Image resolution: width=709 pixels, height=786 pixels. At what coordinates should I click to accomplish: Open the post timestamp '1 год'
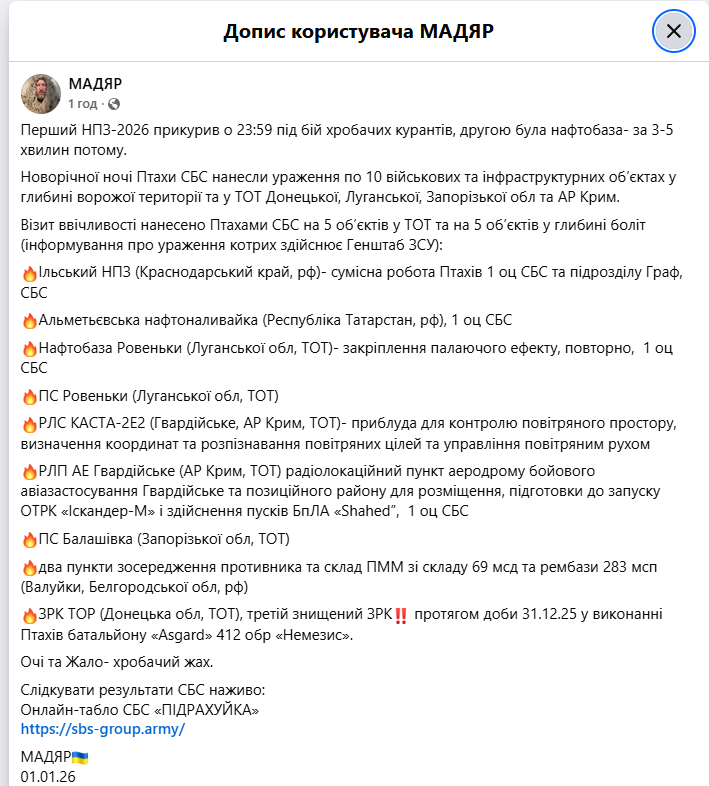tap(83, 104)
